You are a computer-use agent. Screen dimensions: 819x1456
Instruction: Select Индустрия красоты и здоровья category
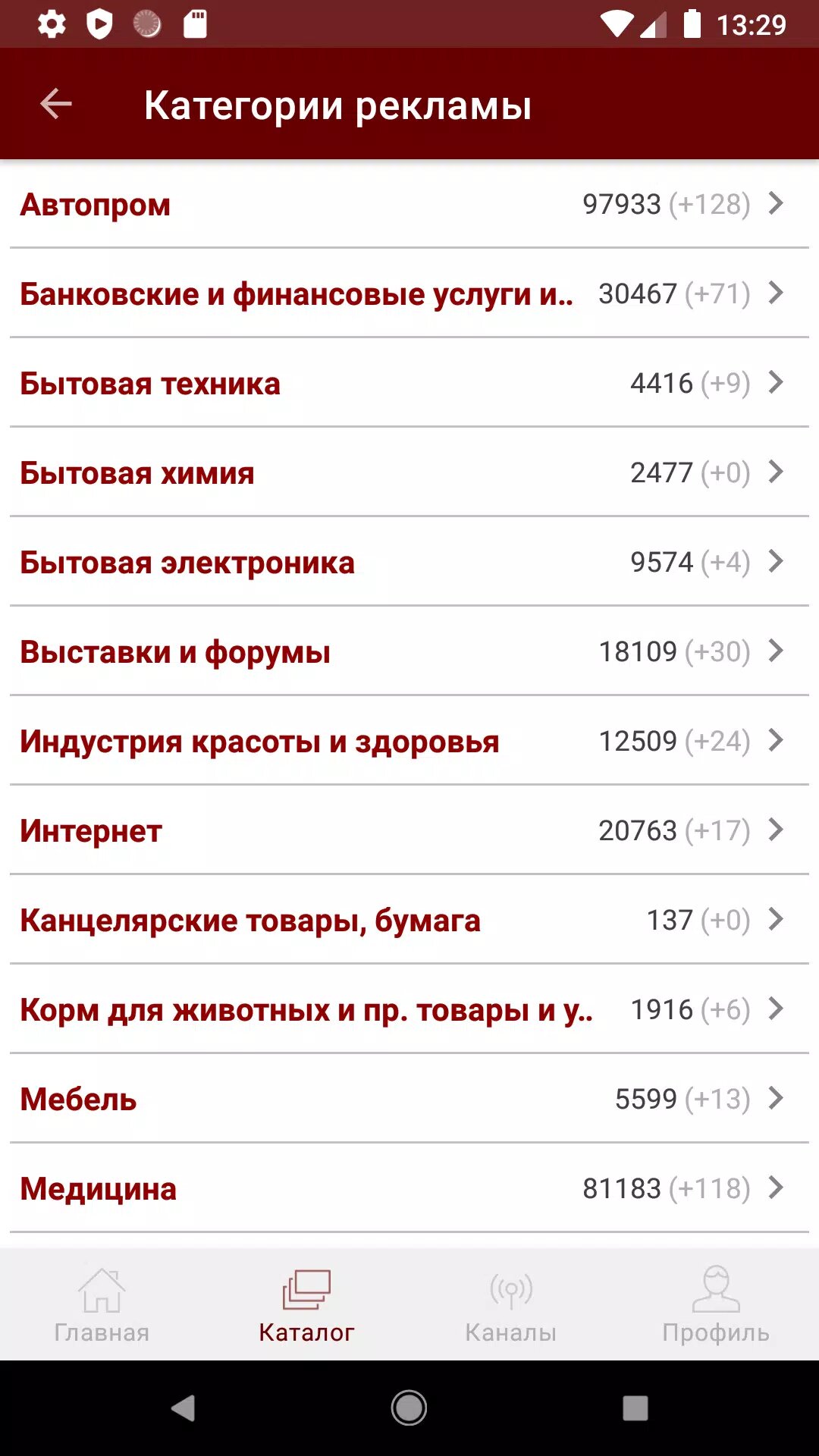click(x=409, y=741)
